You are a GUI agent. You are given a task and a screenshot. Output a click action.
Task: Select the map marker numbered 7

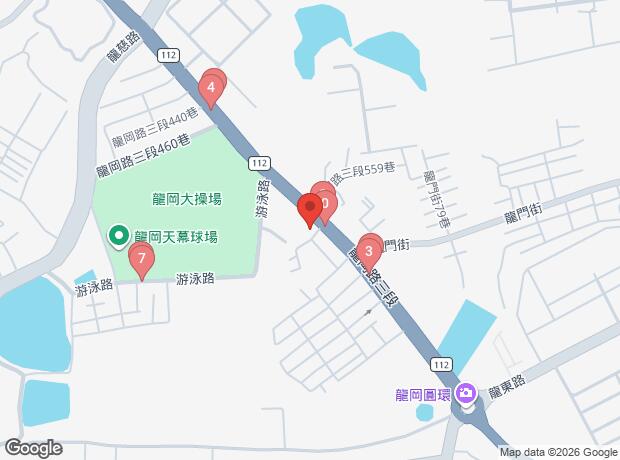pyautogui.click(x=142, y=261)
